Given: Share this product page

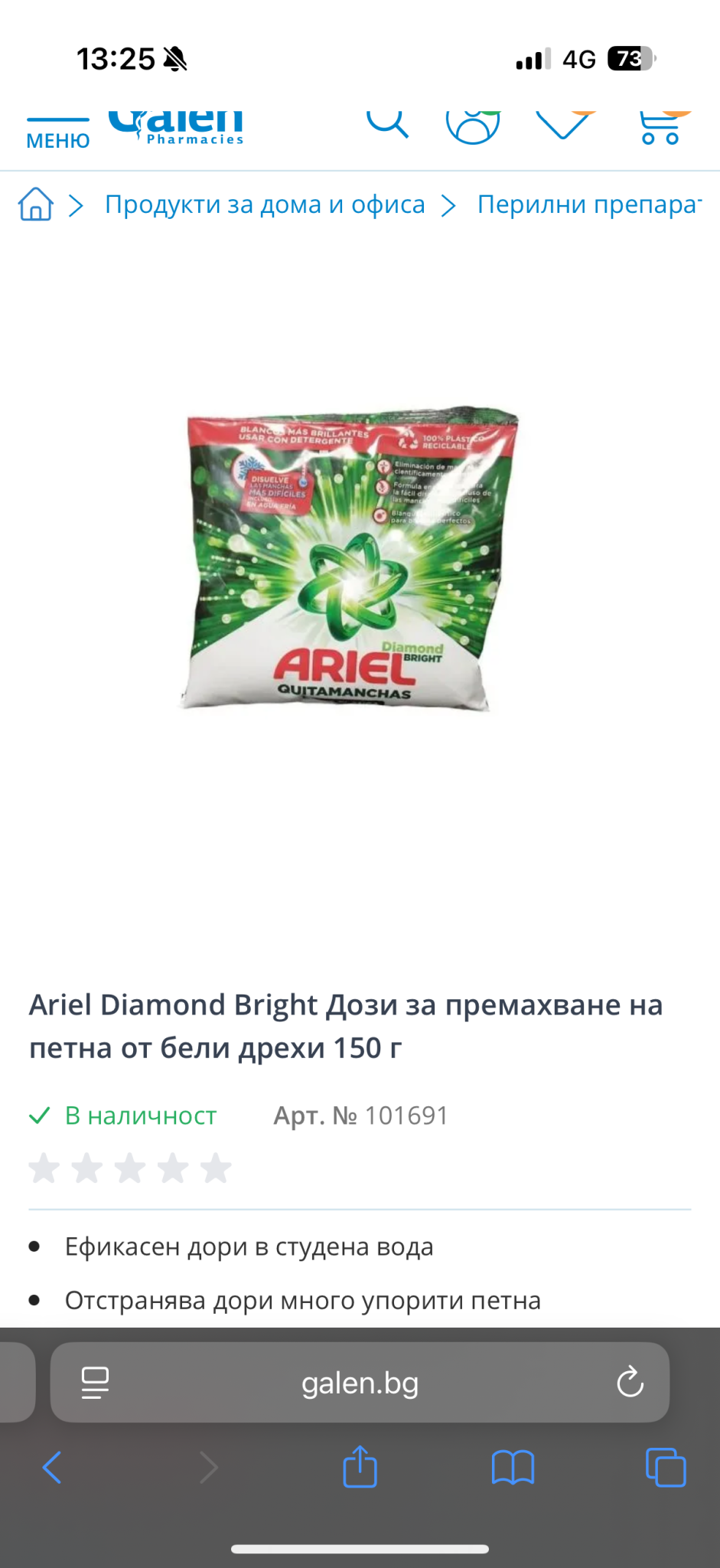Looking at the screenshot, I should tap(360, 1467).
